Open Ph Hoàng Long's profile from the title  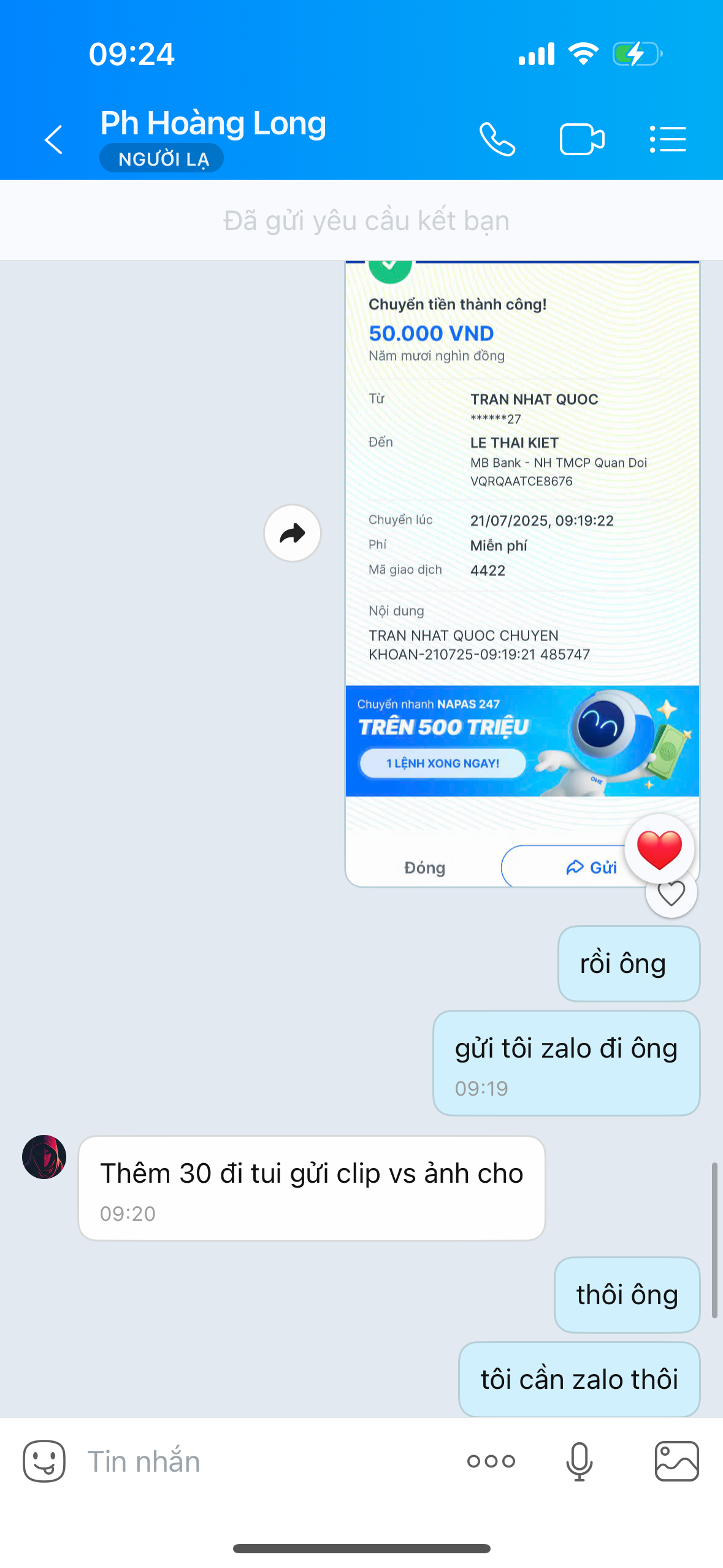[x=213, y=124]
